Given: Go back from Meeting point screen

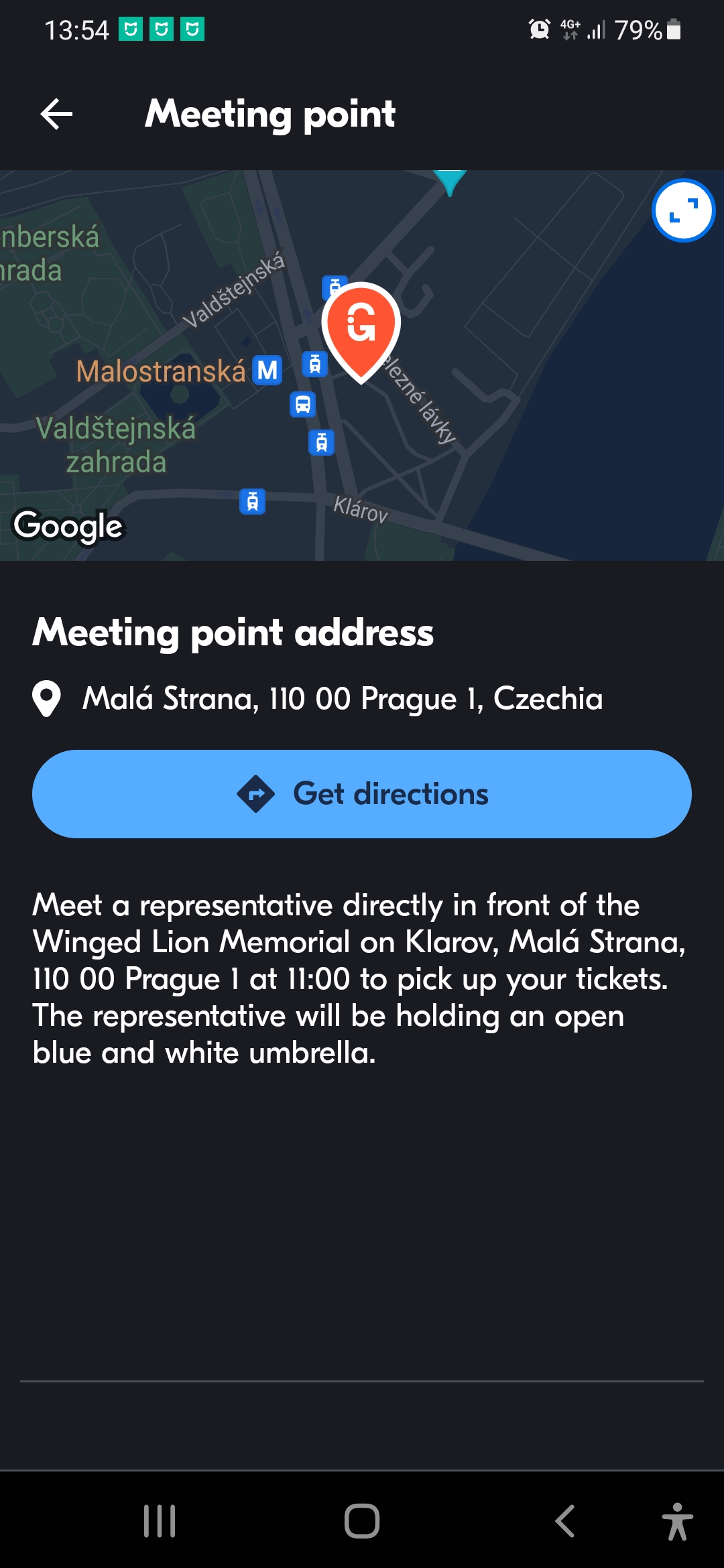Looking at the screenshot, I should [x=57, y=114].
